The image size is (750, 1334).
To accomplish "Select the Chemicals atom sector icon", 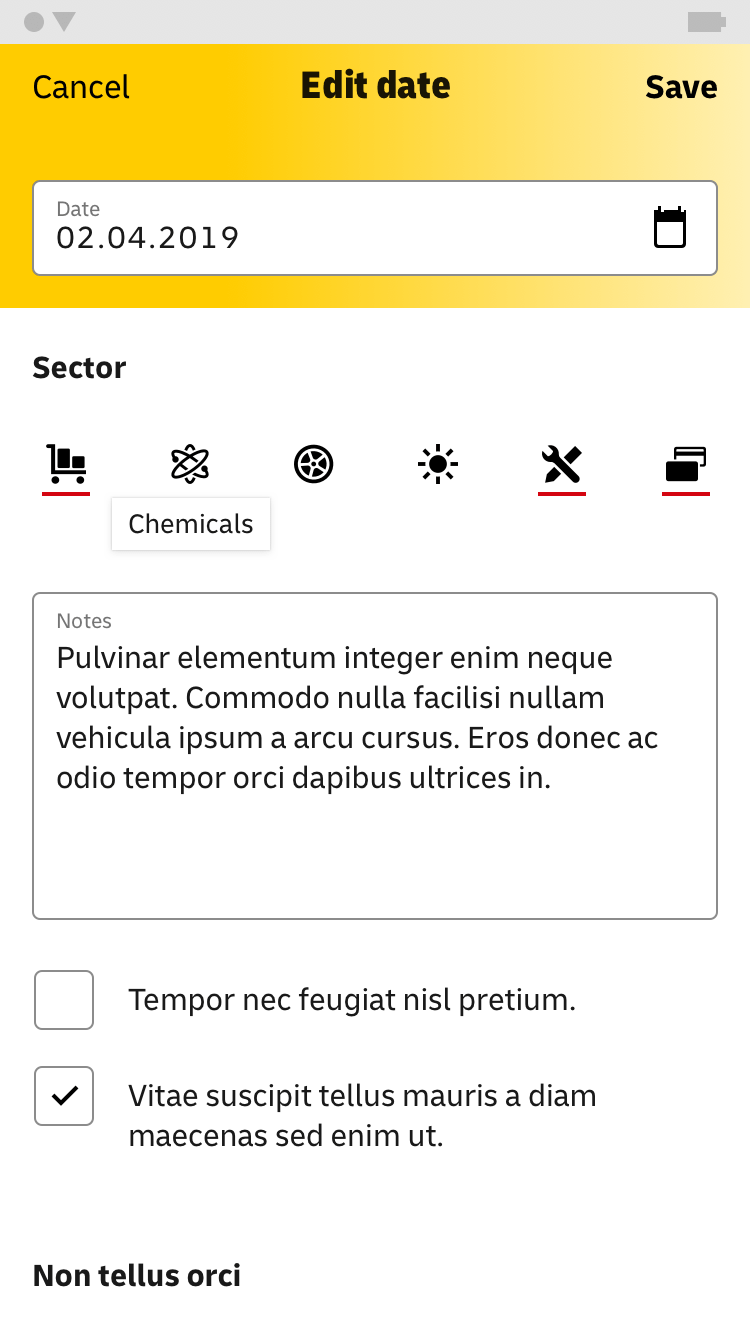I will (x=190, y=464).
